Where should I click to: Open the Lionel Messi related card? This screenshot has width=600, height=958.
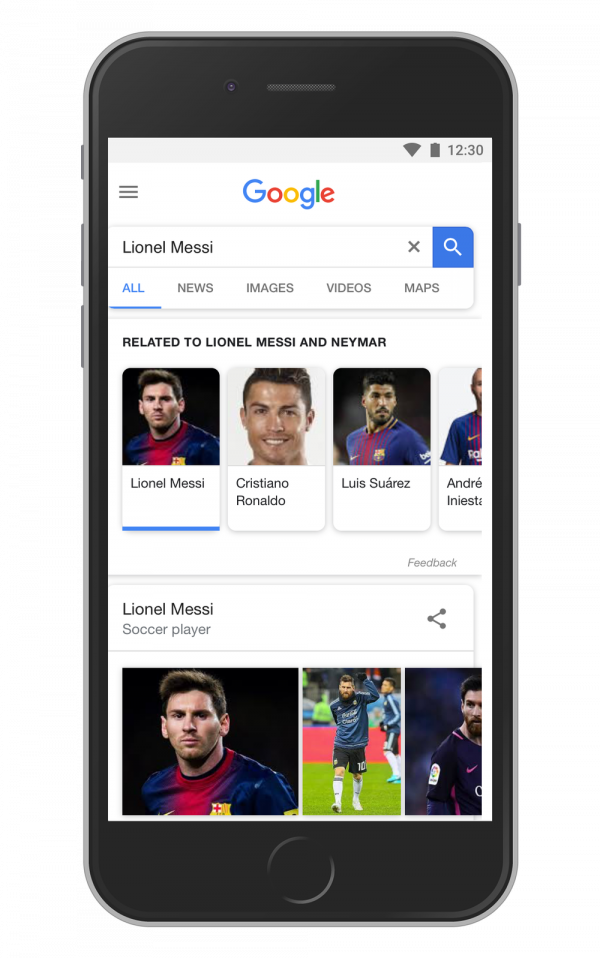pyautogui.click(x=171, y=447)
